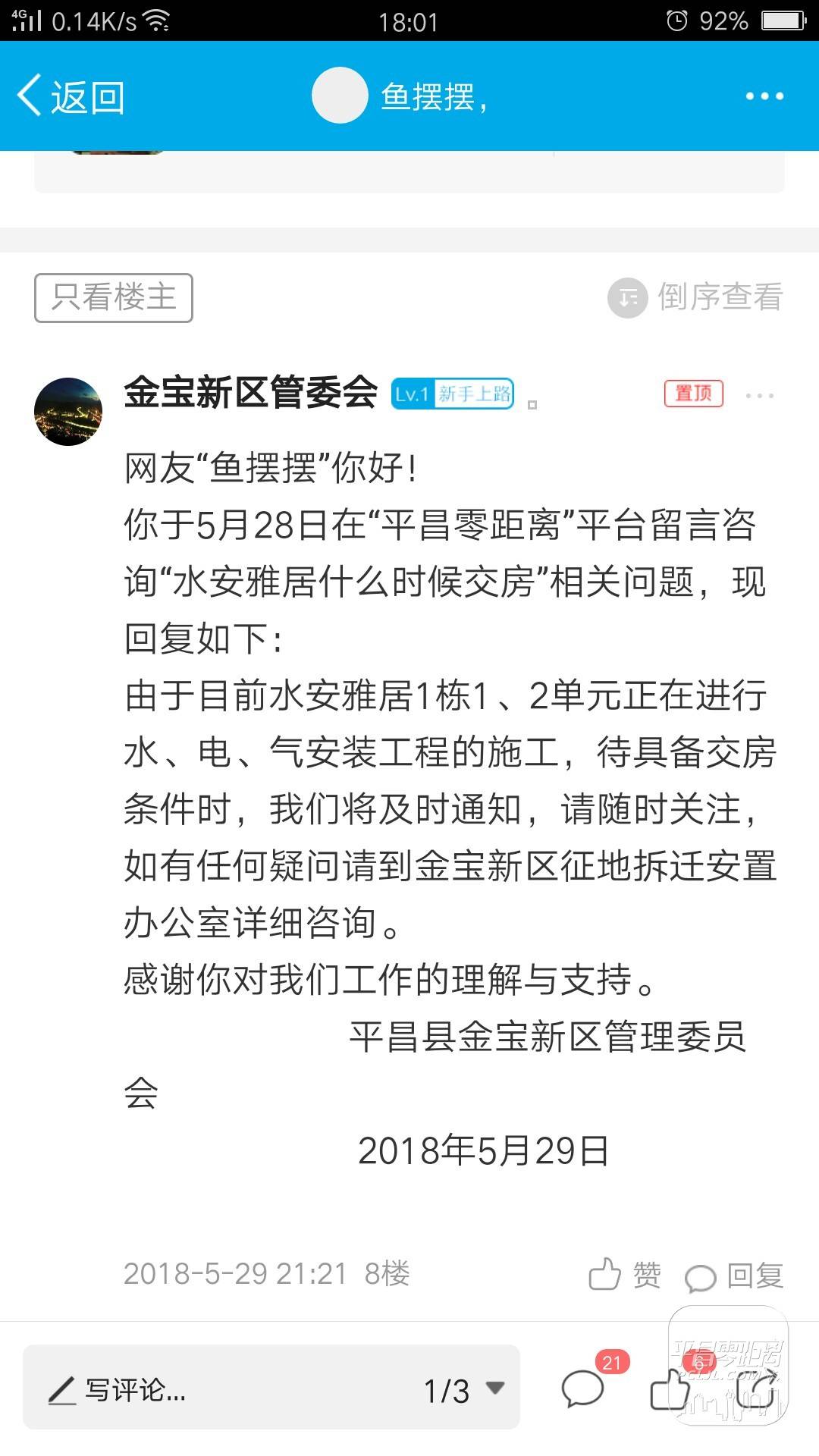View the 21 comments

582,1389
